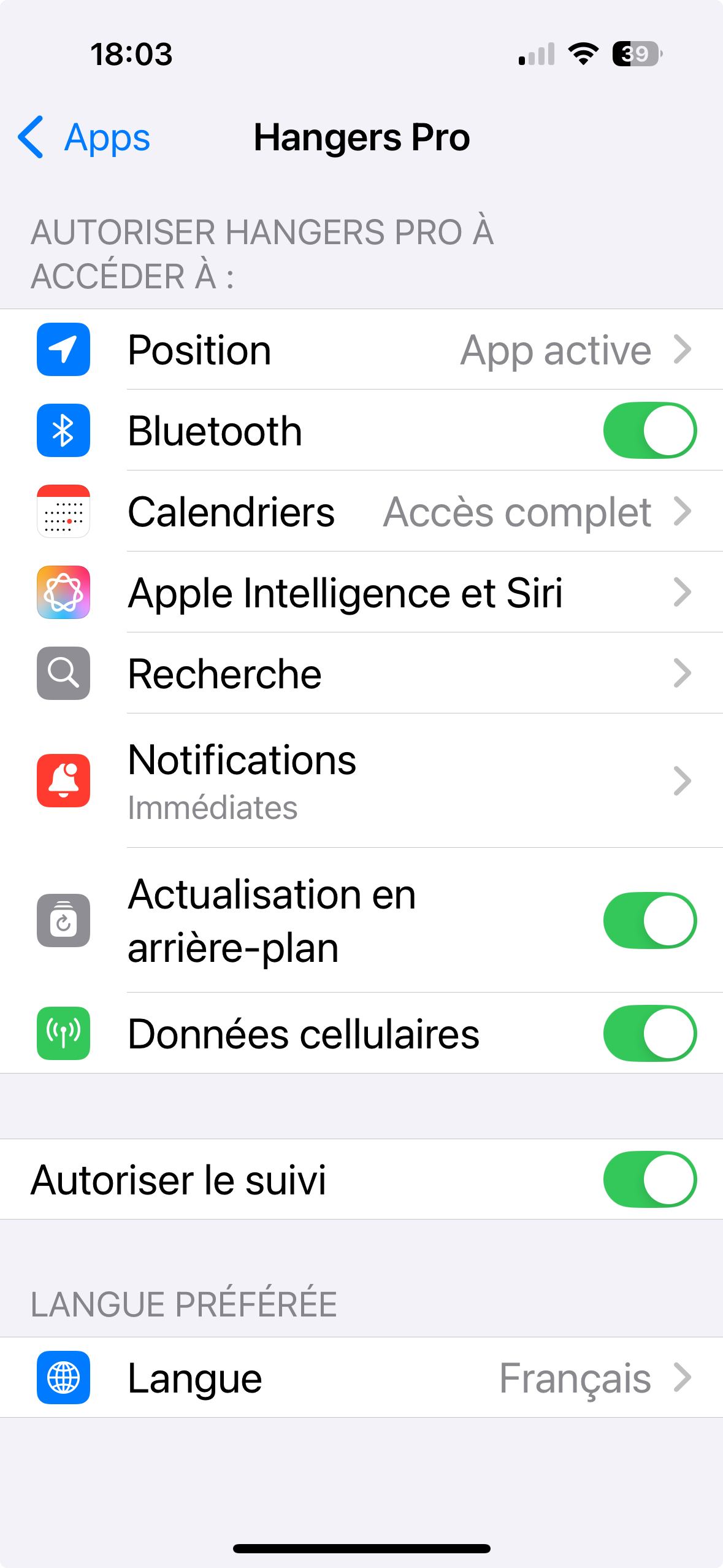Toggle Autoriser le suivi off
723x1568 pixels.
click(x=649, y=1179)
